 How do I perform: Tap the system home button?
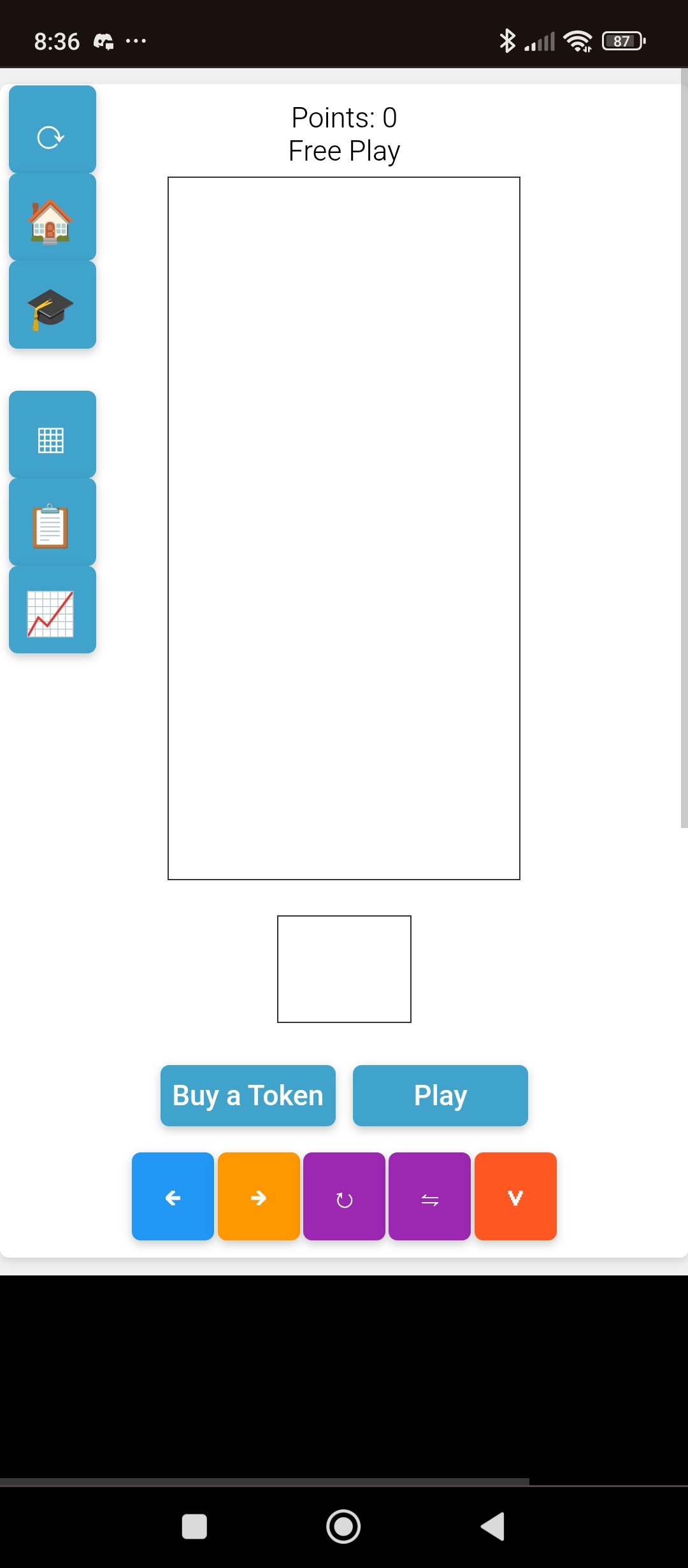343,1527
